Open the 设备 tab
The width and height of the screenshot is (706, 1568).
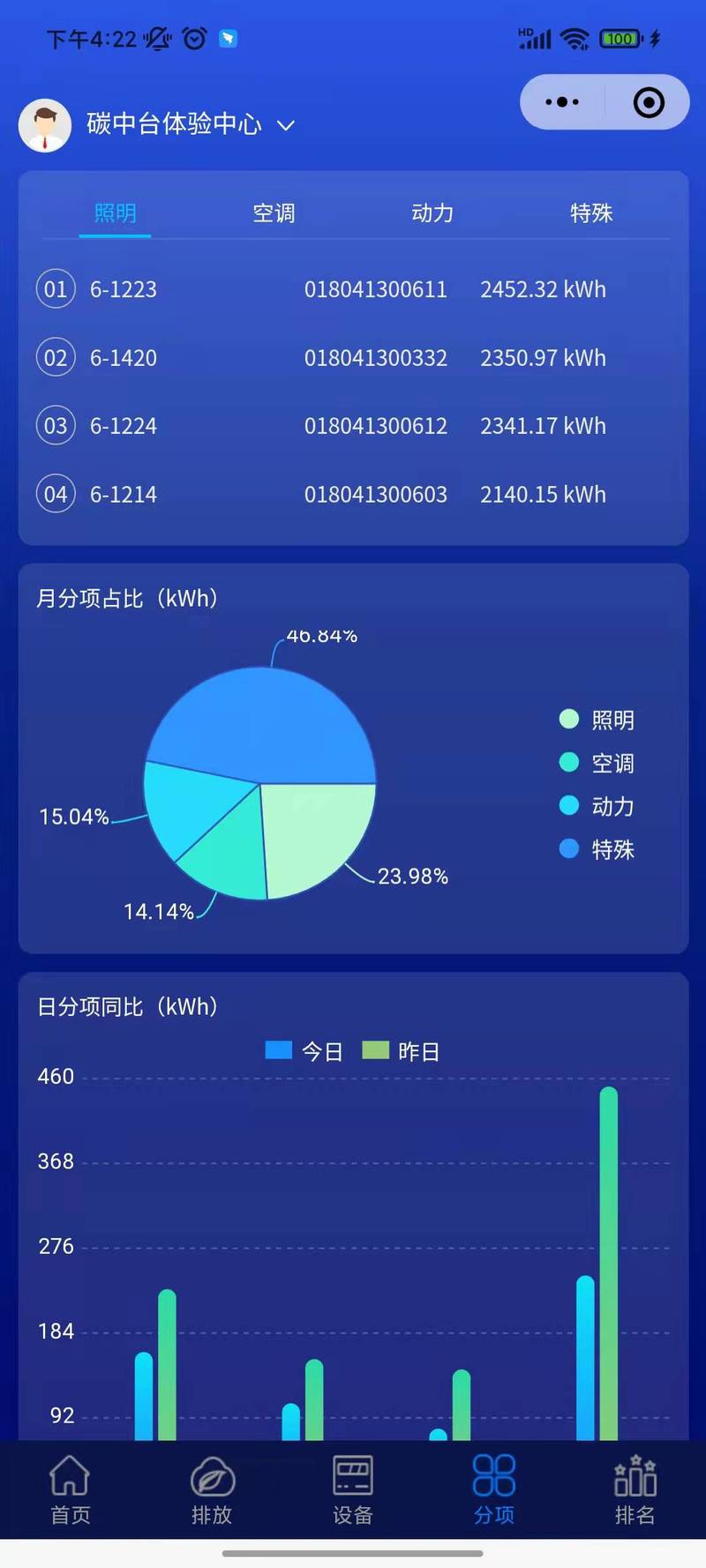[353, 1490]
